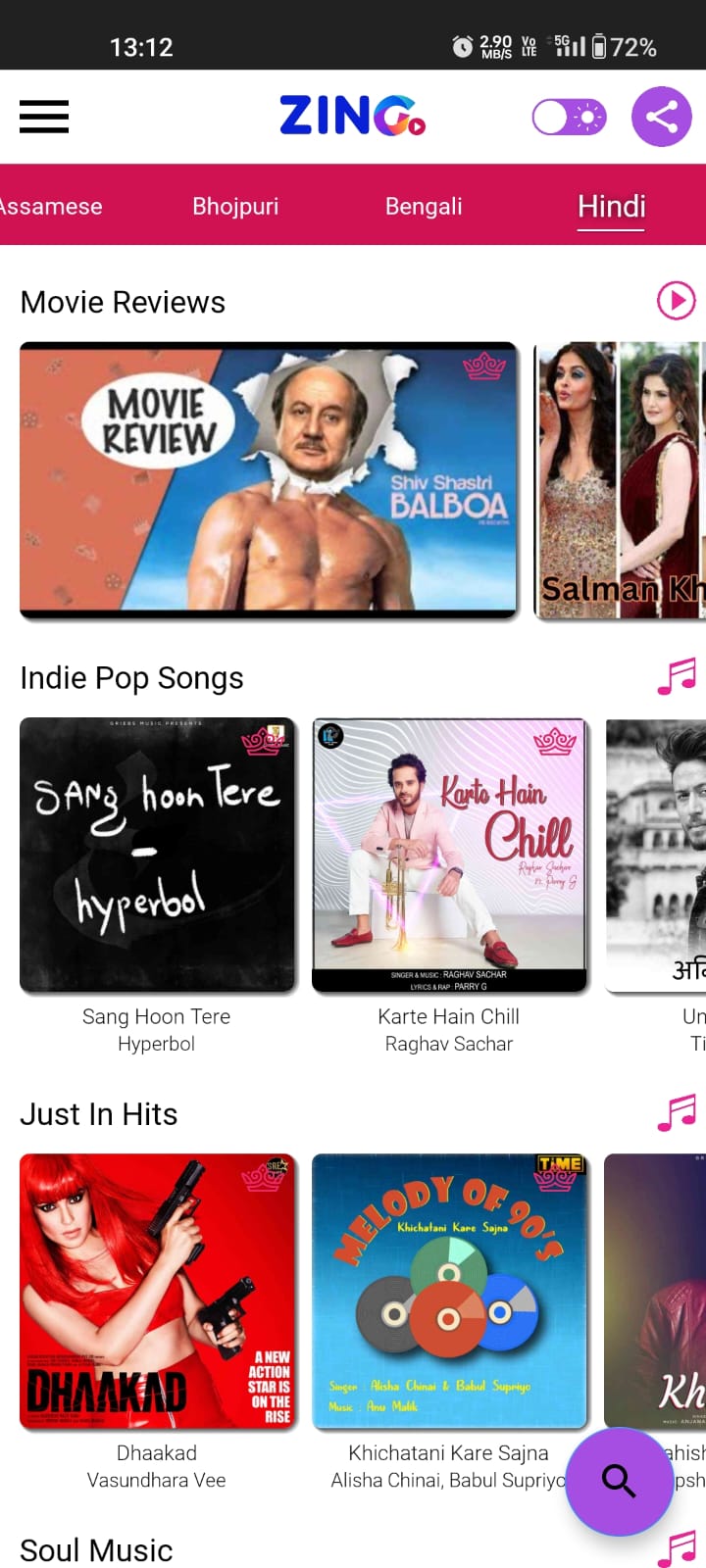The image size is (706, 1568).
Task: Open the Indie Pop Songs music icon
Action: click(x=676, y=676)
